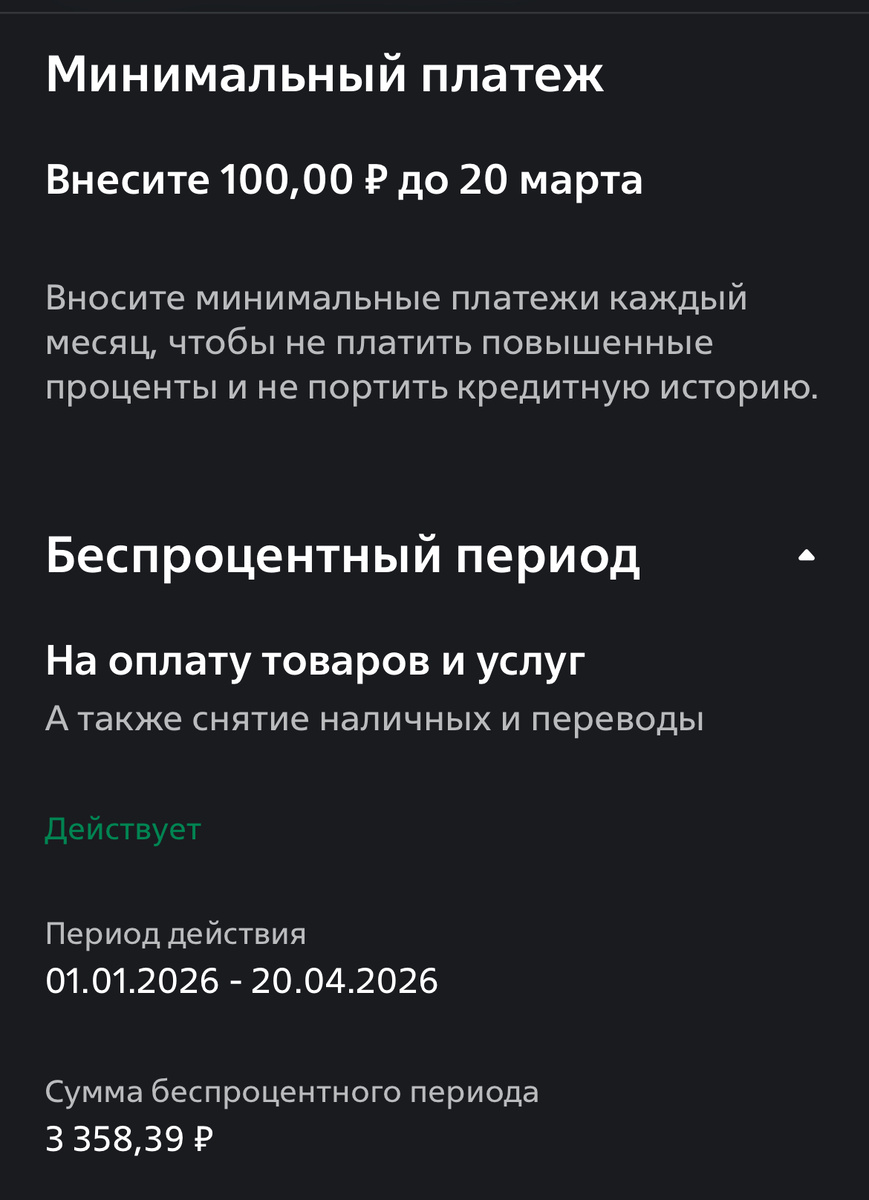Tap На оплату товаров и услуг heading
Image resolution: width=869 pixels, height=1200 pixels.
(x=315, y=660)
